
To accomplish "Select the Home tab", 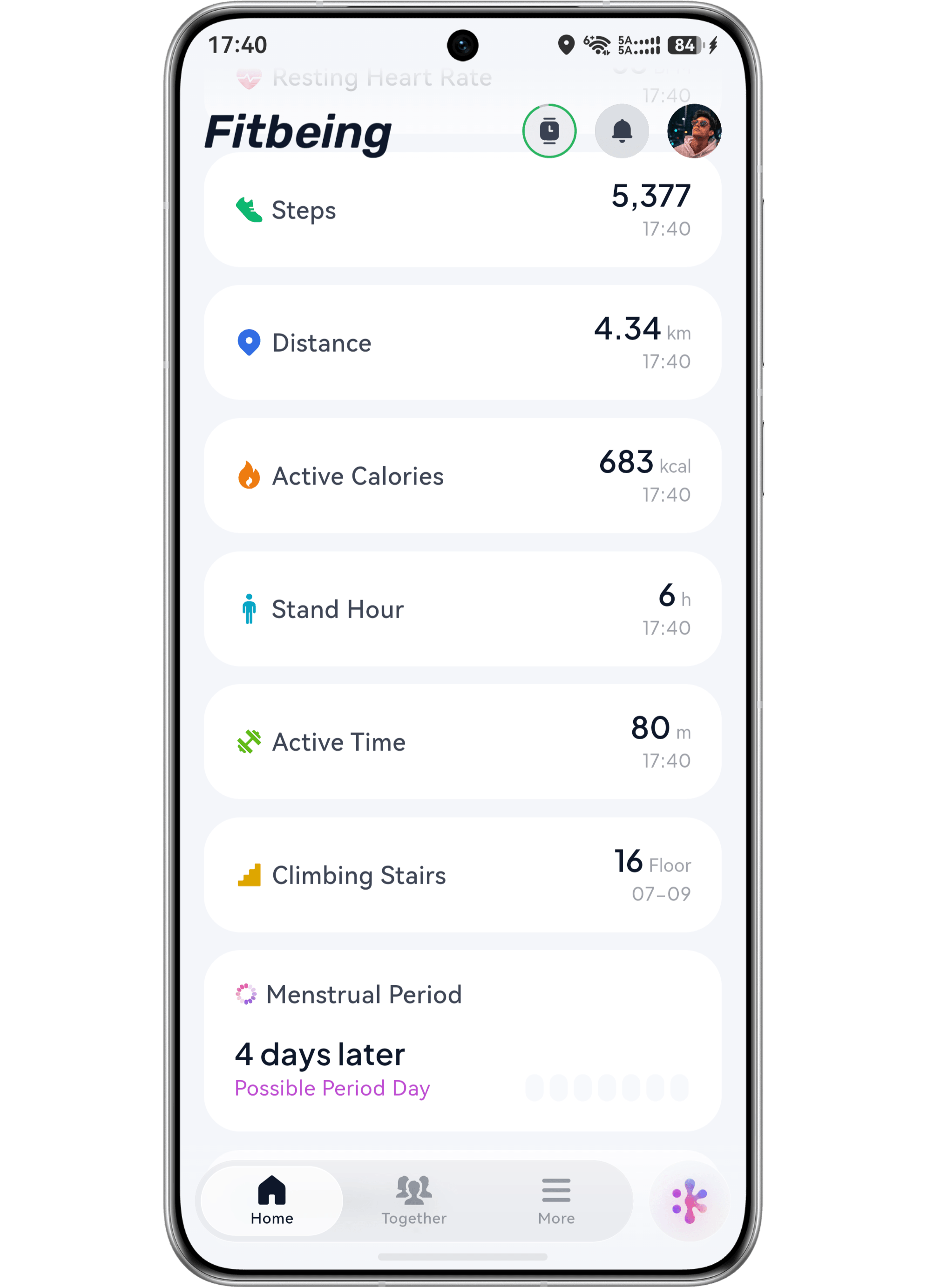I will click(272, 1200).
